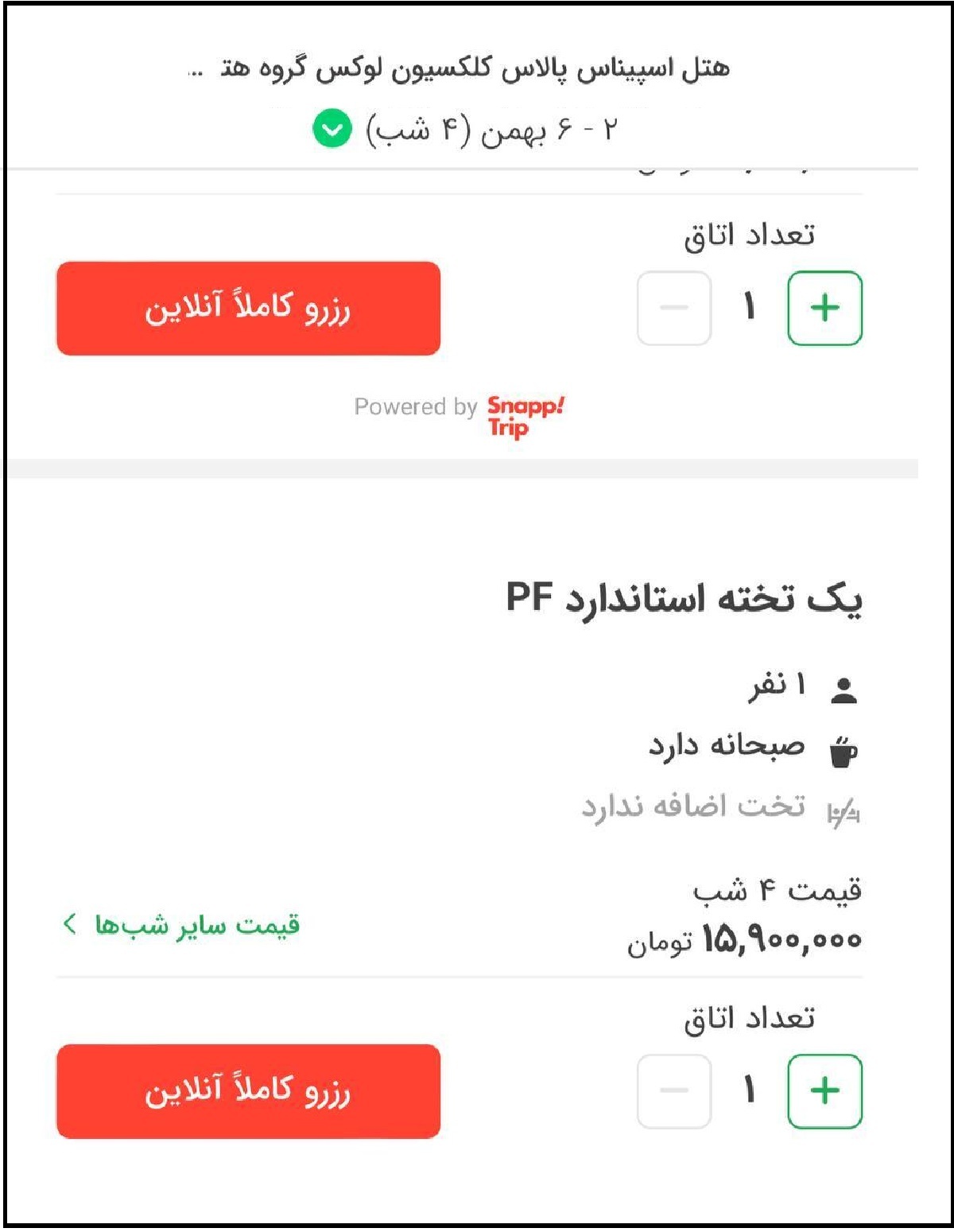
Task: Reserve یک تخته استاندارد PF fully online
Action: (248, 1091)
